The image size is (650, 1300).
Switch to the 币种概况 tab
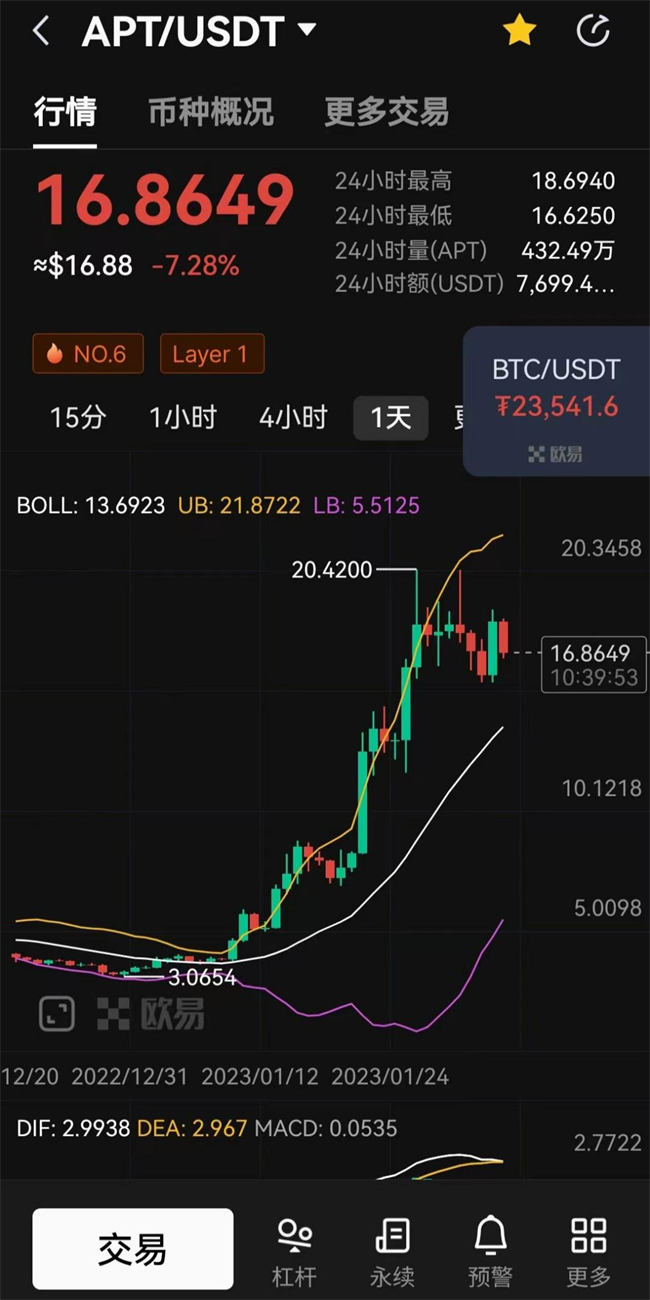(211, 112)
